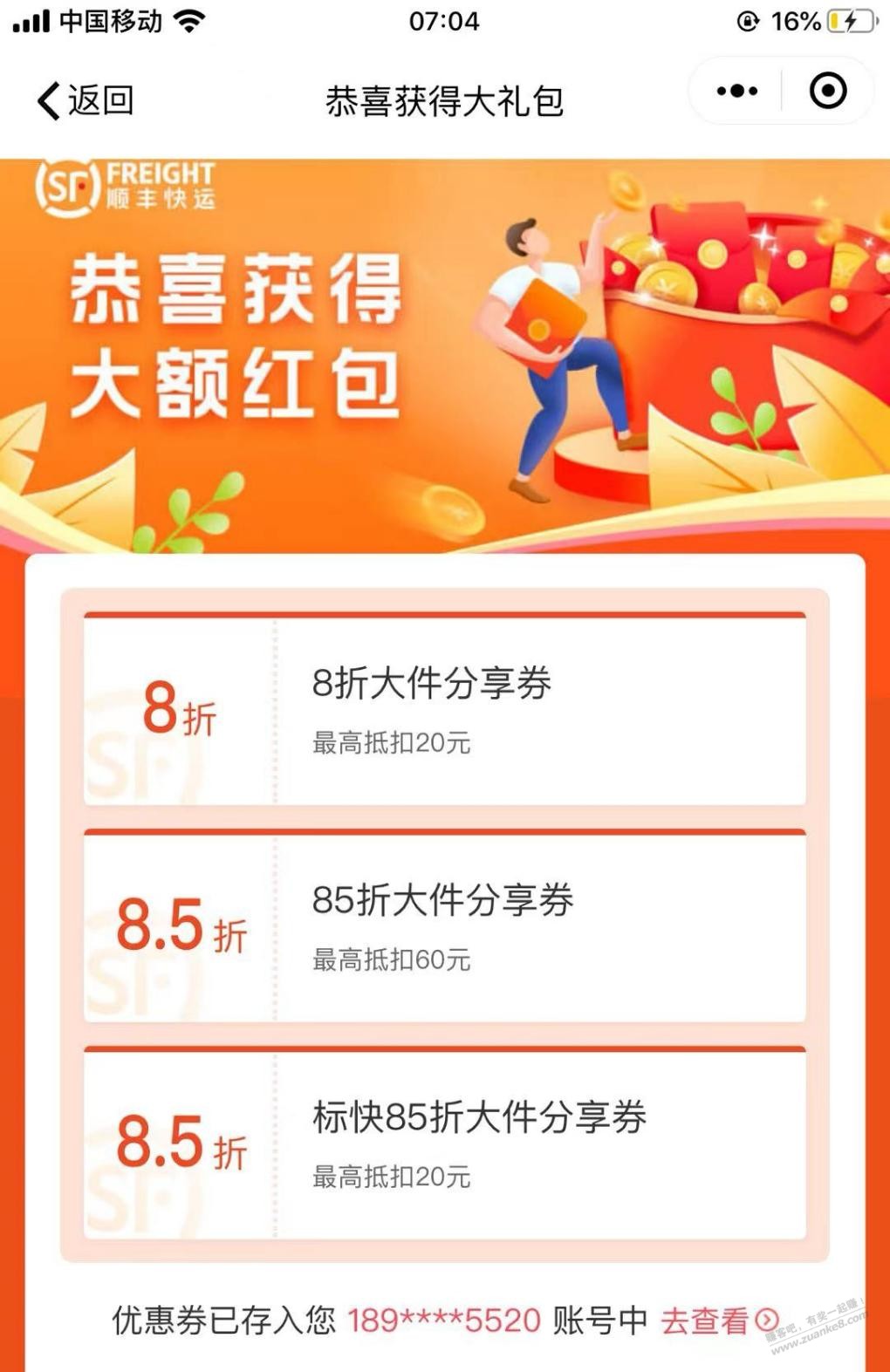Select the 85折大件分享券 coupon card
This screenshot has width=890, height=1372.
pos(444,927)
